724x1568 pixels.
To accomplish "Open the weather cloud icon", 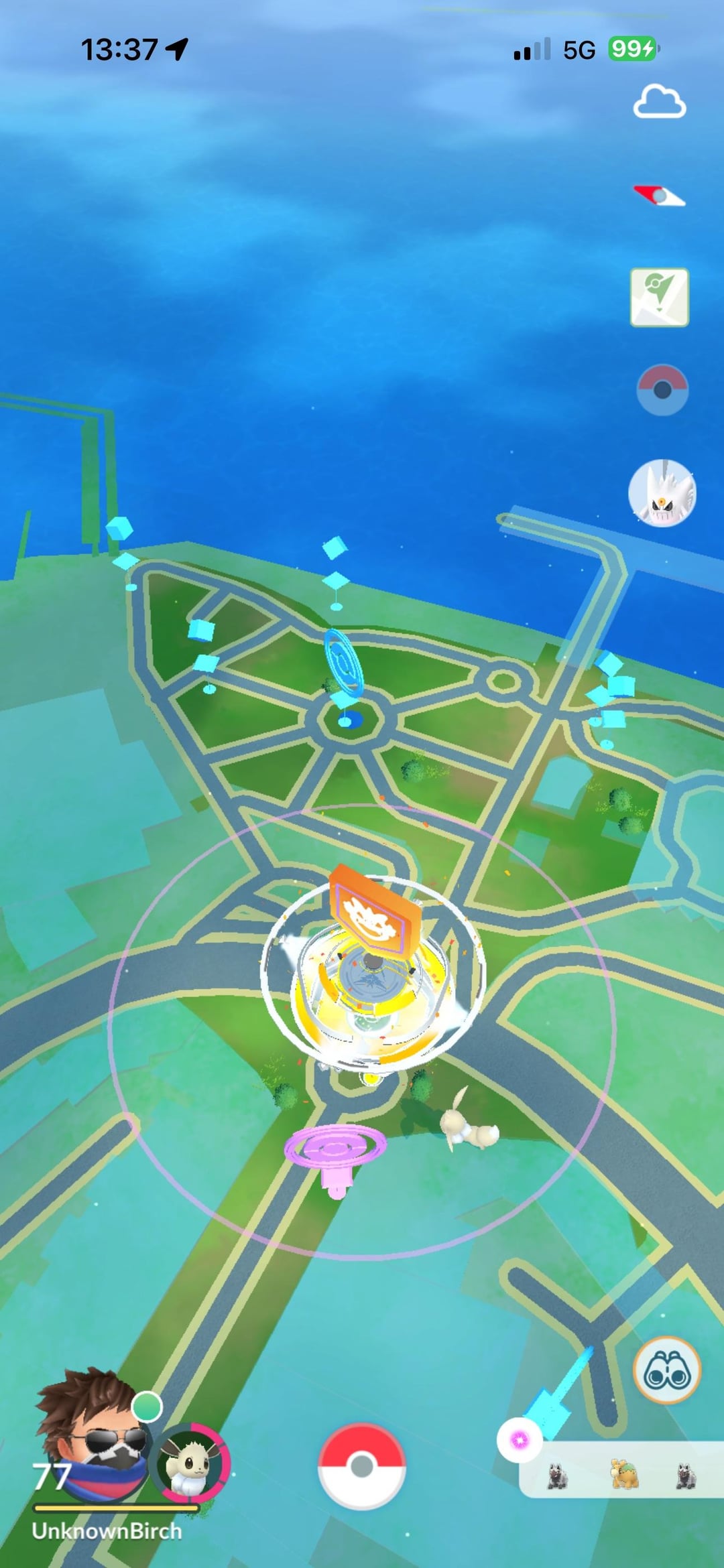I will (660, 102).
